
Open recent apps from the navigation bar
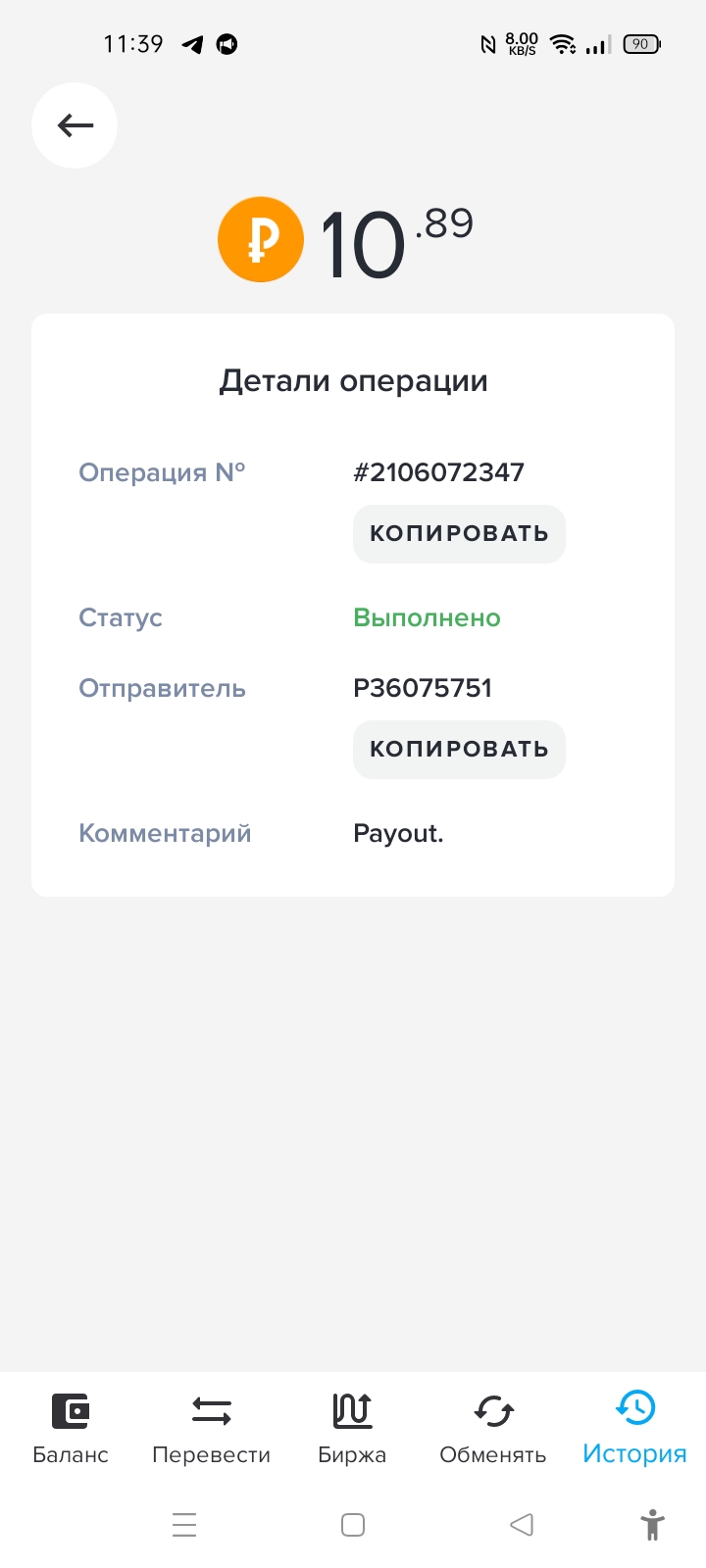[x=184, y=1525]
